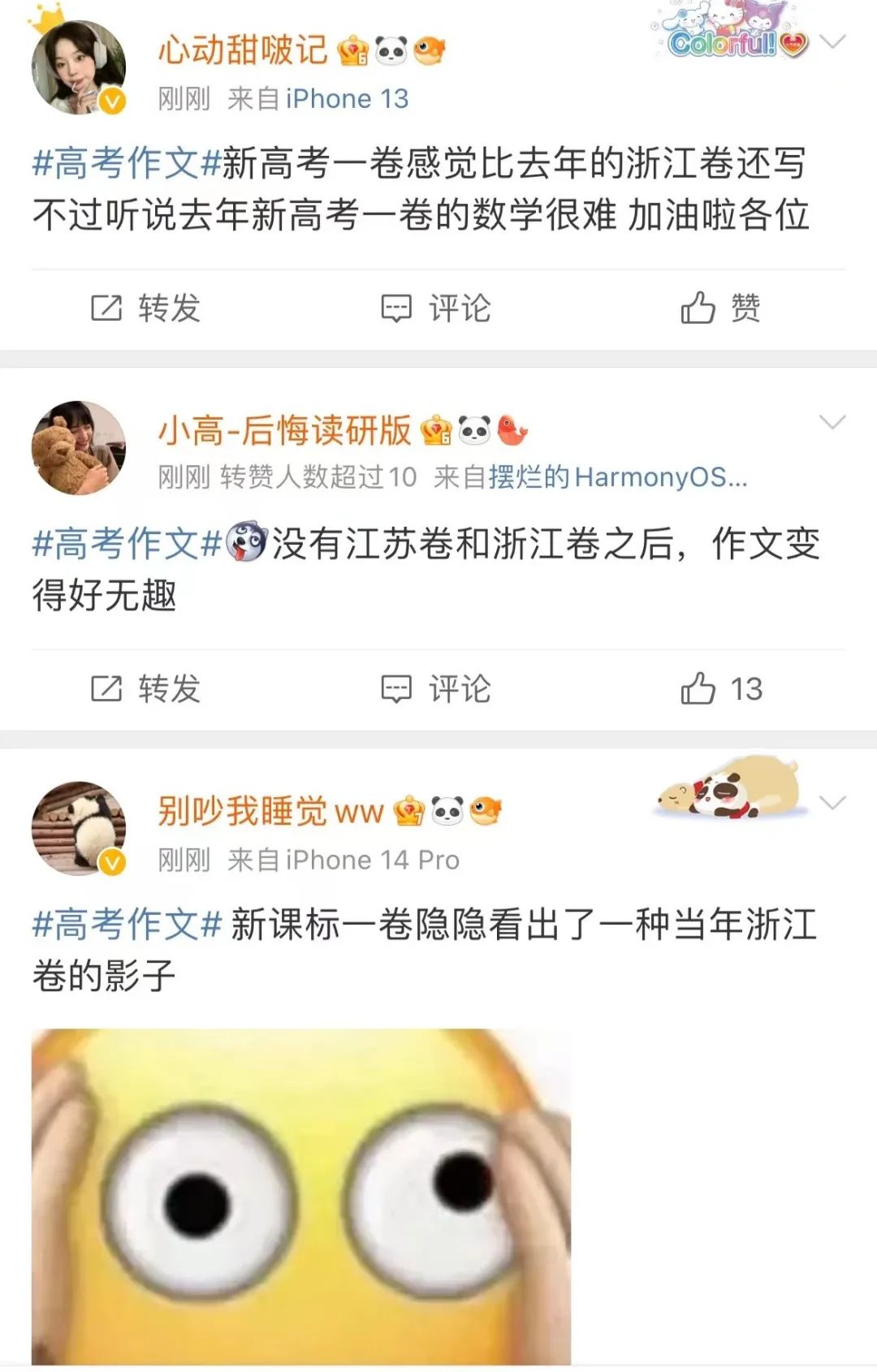Repost 心动甜啵记's post via 转发
Image resolution: width=877 pixels, height=1372 pixels.
(146, 308)
